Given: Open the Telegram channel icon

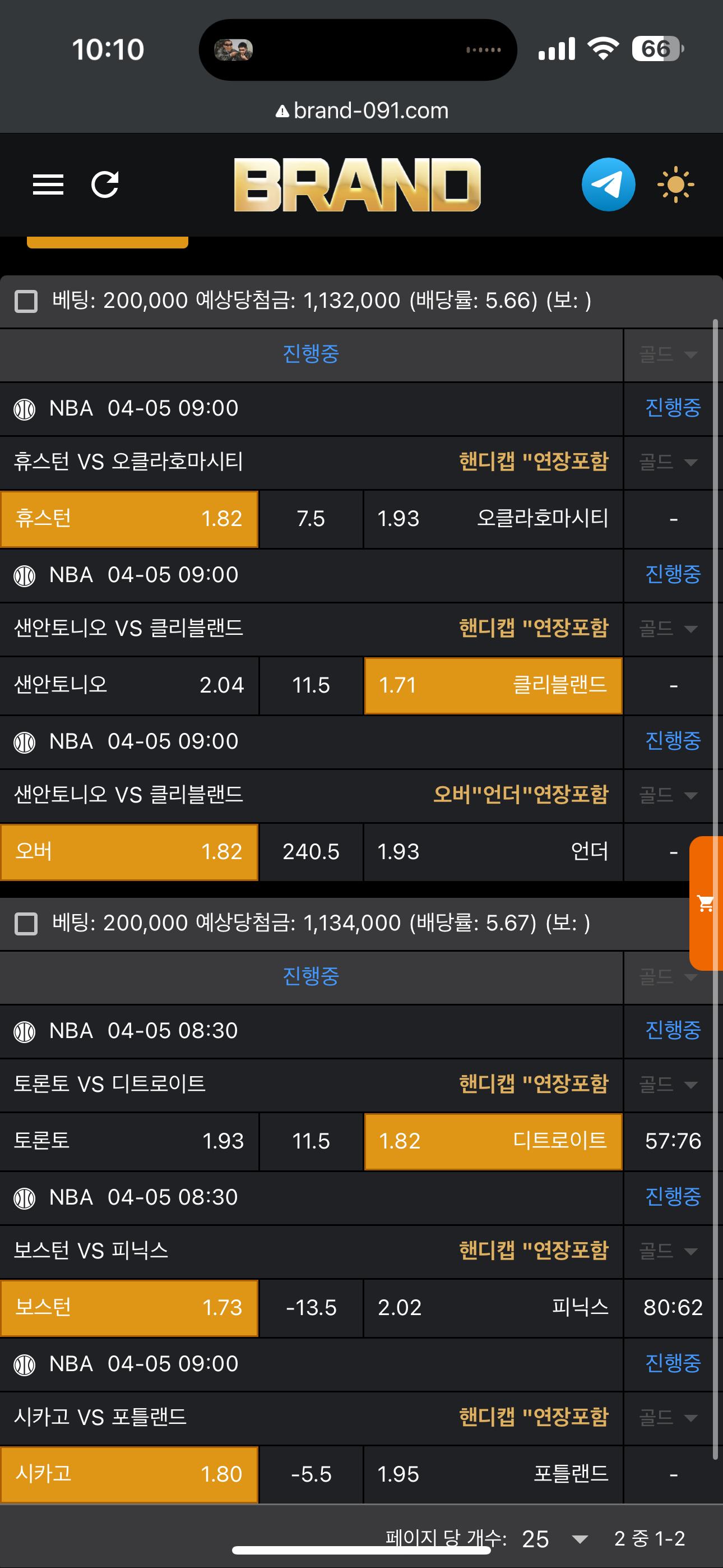Looking at the screenshot, I should click(x=608, y=185).
